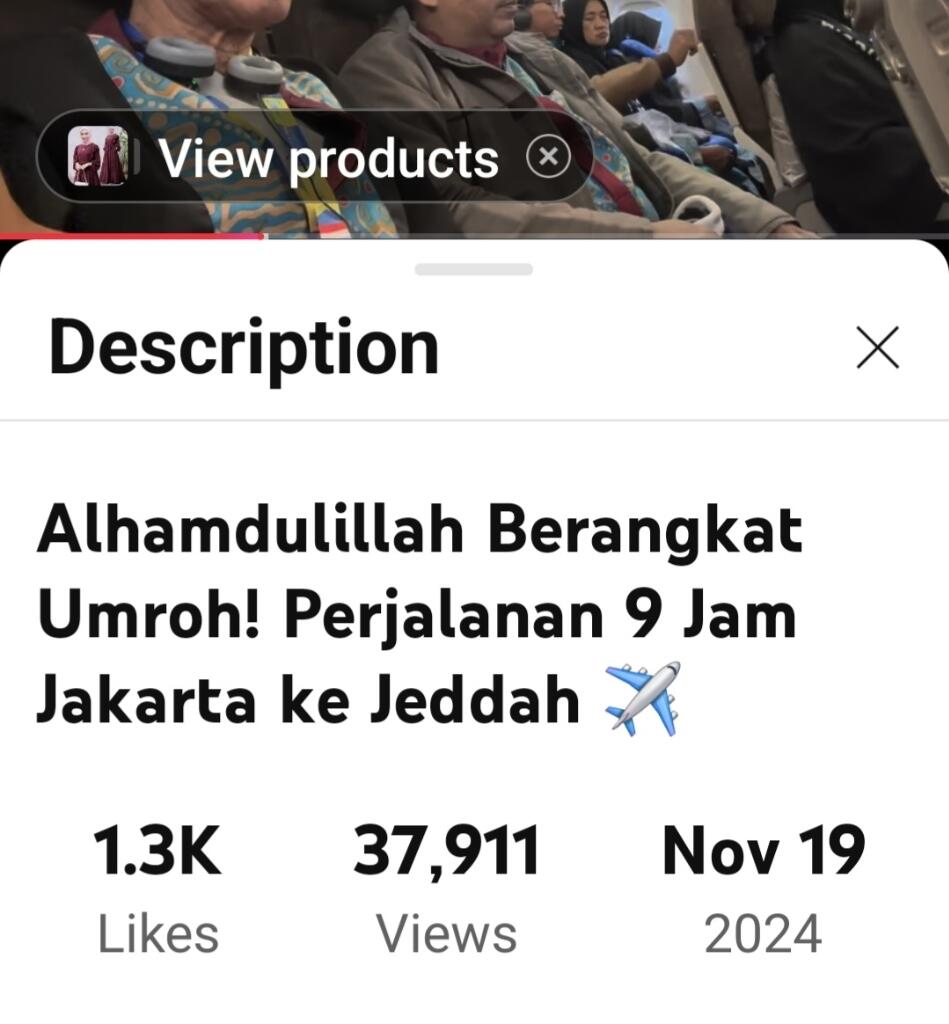Screen dimensions: 949x1024
Task: Dismiss the View products chip with its x icon
Action: click(548, 155)
